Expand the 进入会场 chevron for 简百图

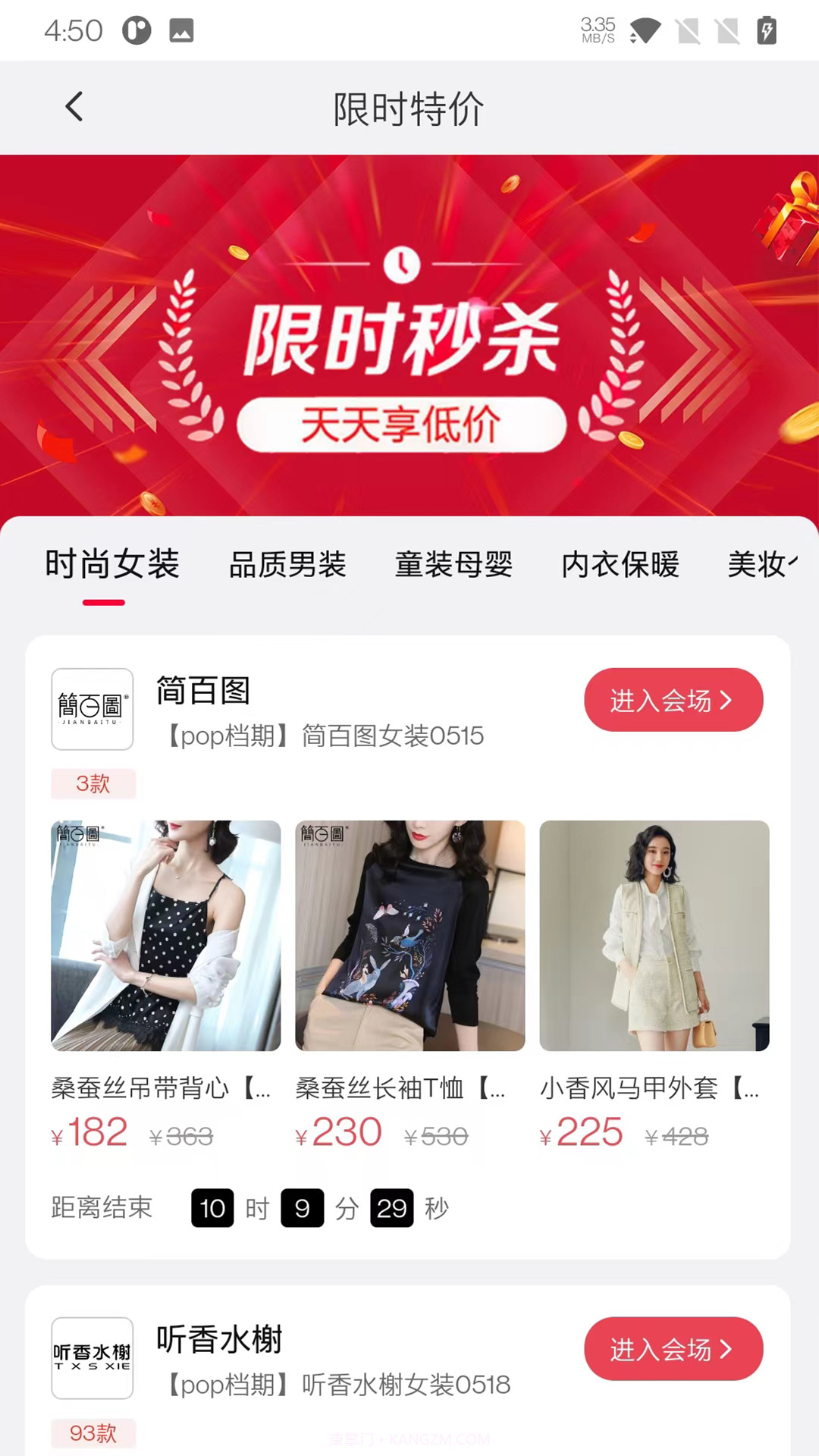[726, 701]
